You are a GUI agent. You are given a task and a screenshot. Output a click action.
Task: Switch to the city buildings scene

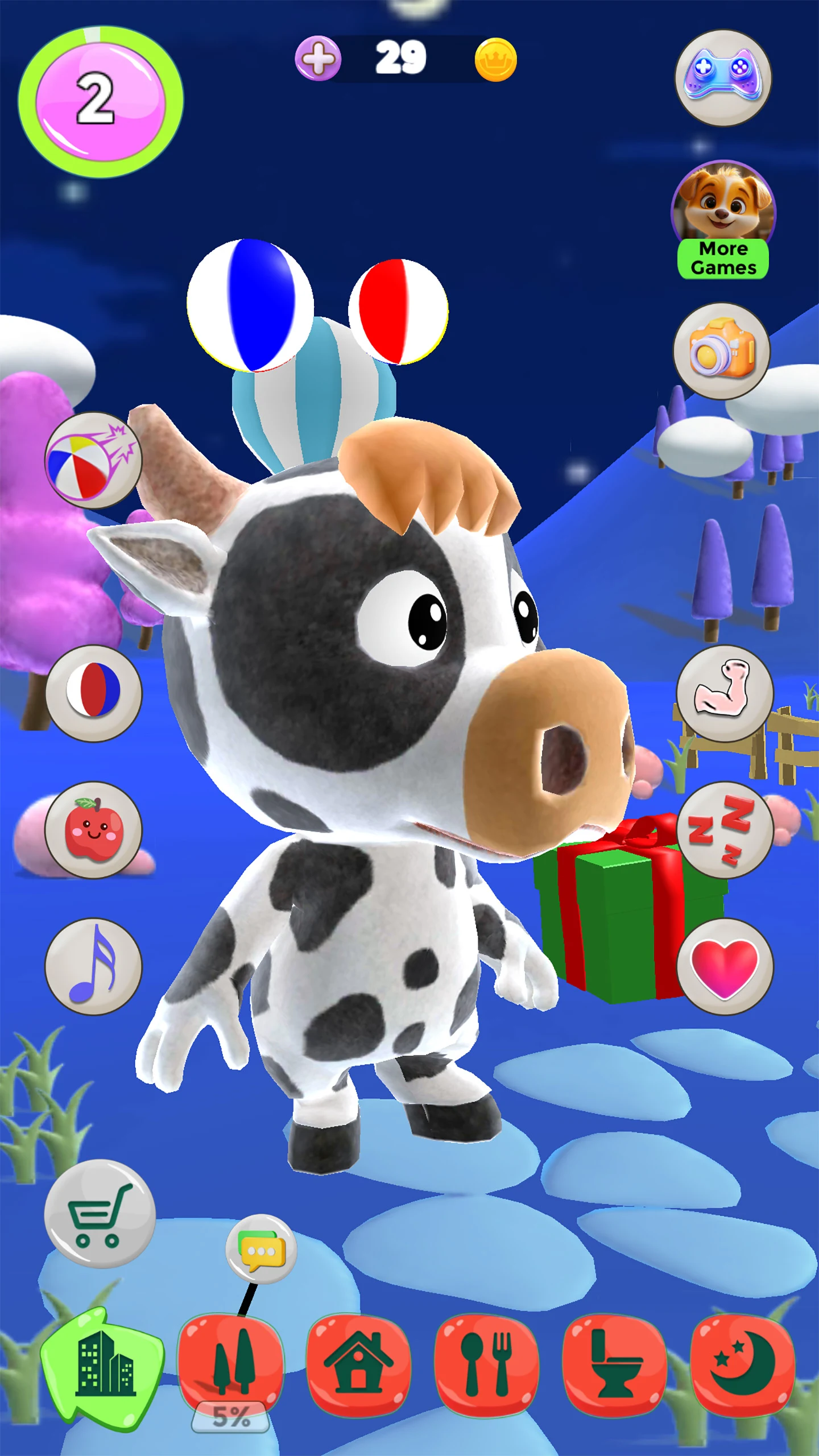click(x=102, y=1367)
